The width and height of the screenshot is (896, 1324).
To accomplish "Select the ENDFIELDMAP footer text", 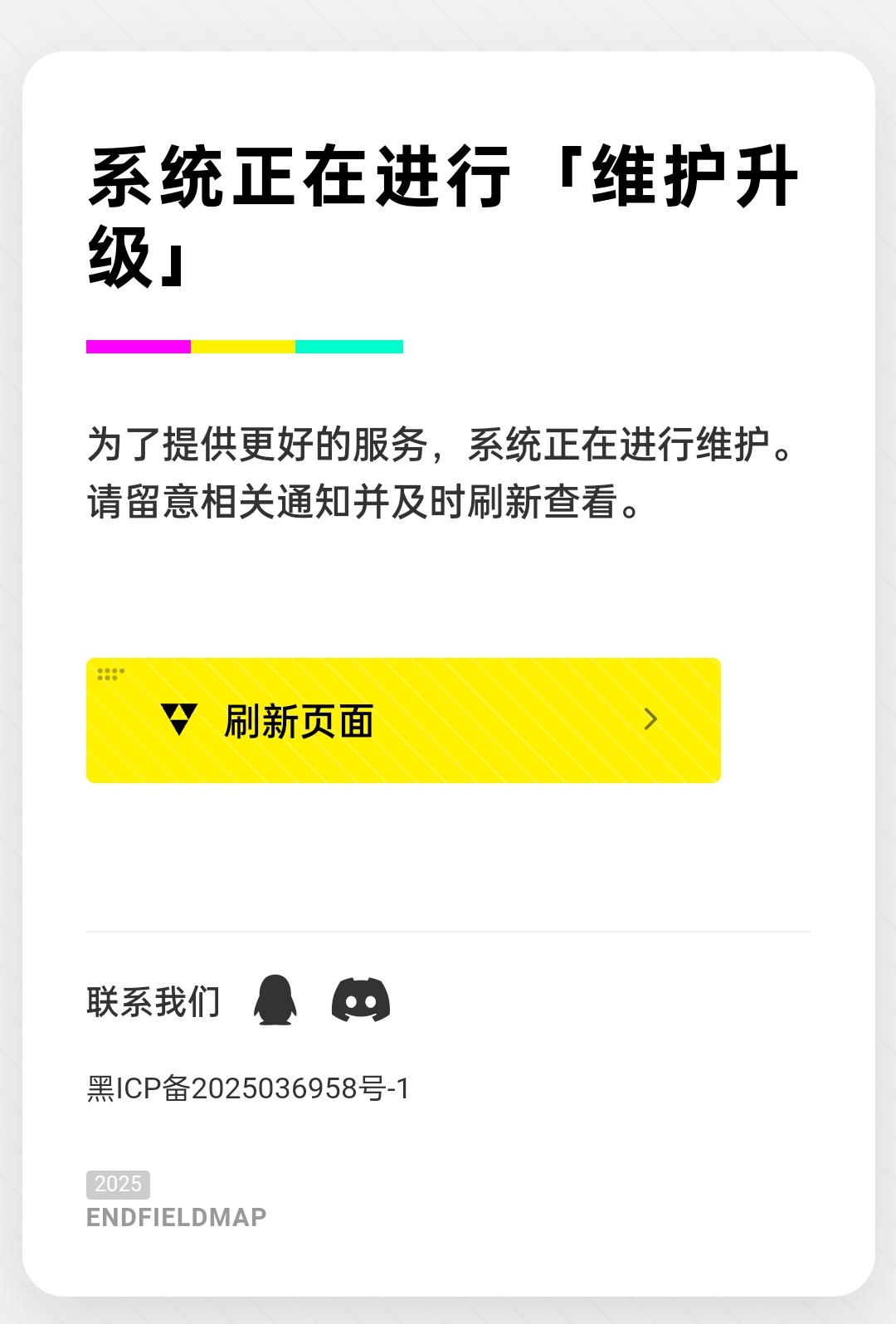I will pos(177,1218).
